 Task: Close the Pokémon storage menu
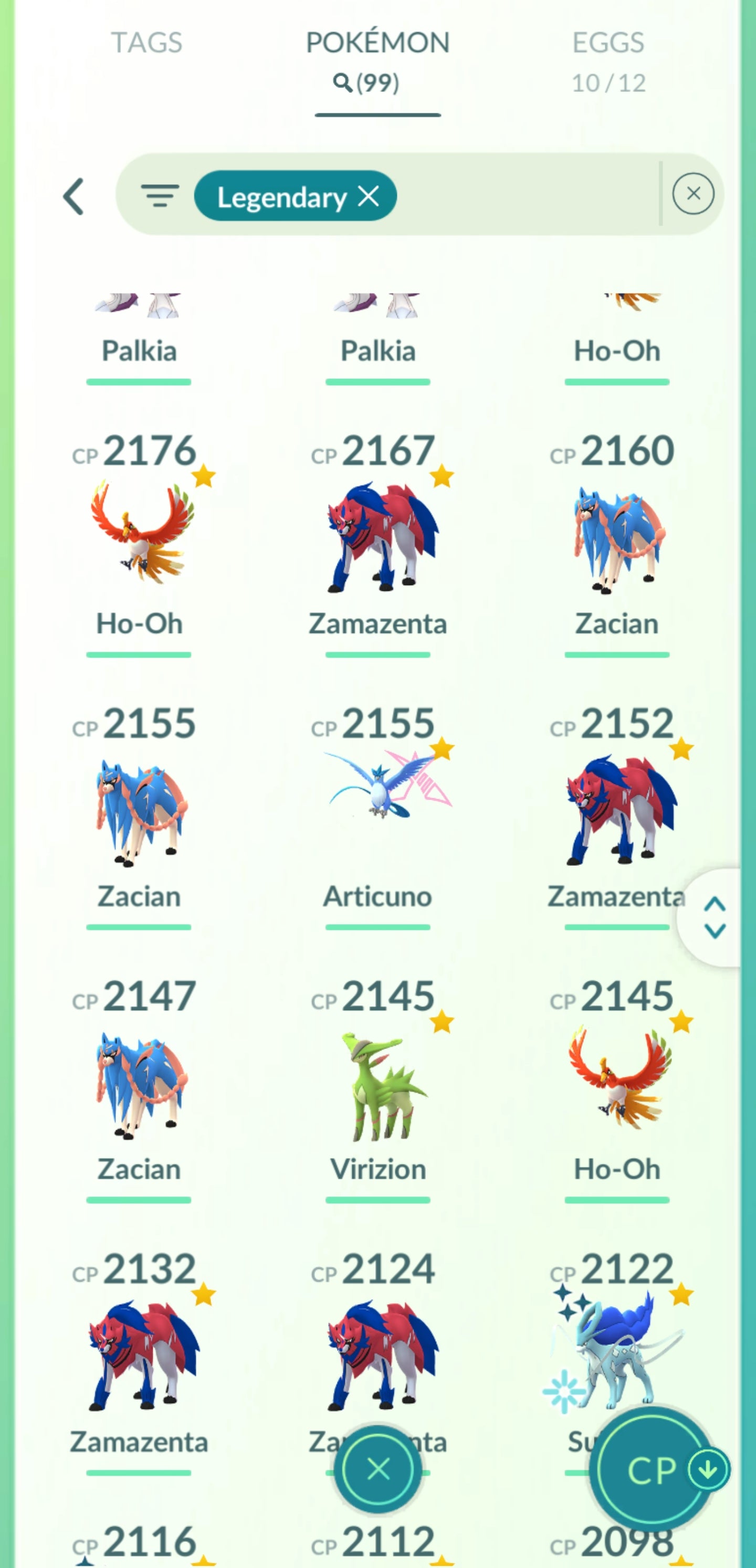pyautogui.click(x=377, y=1469)
